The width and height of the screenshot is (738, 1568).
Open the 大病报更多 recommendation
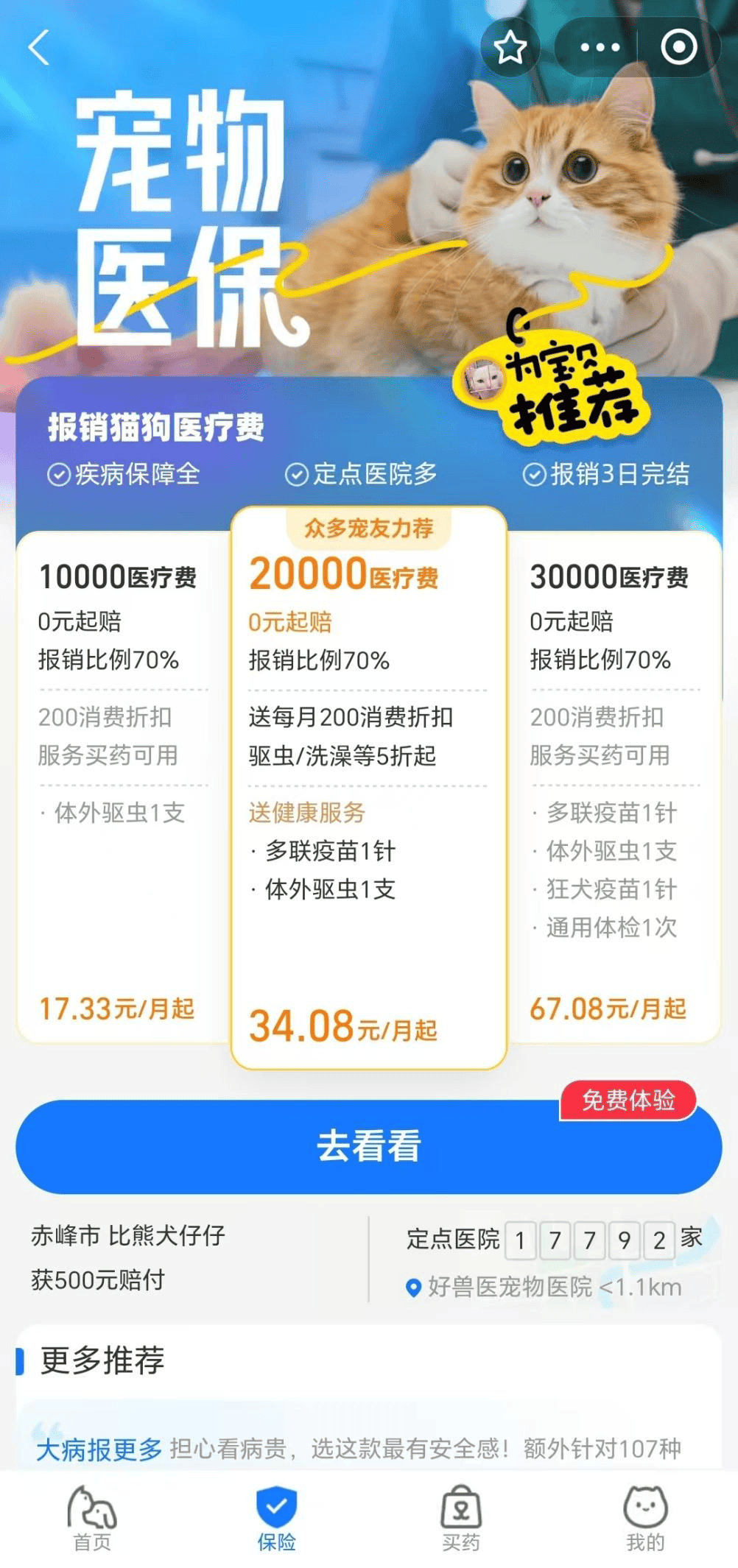tap(358, 1448)
